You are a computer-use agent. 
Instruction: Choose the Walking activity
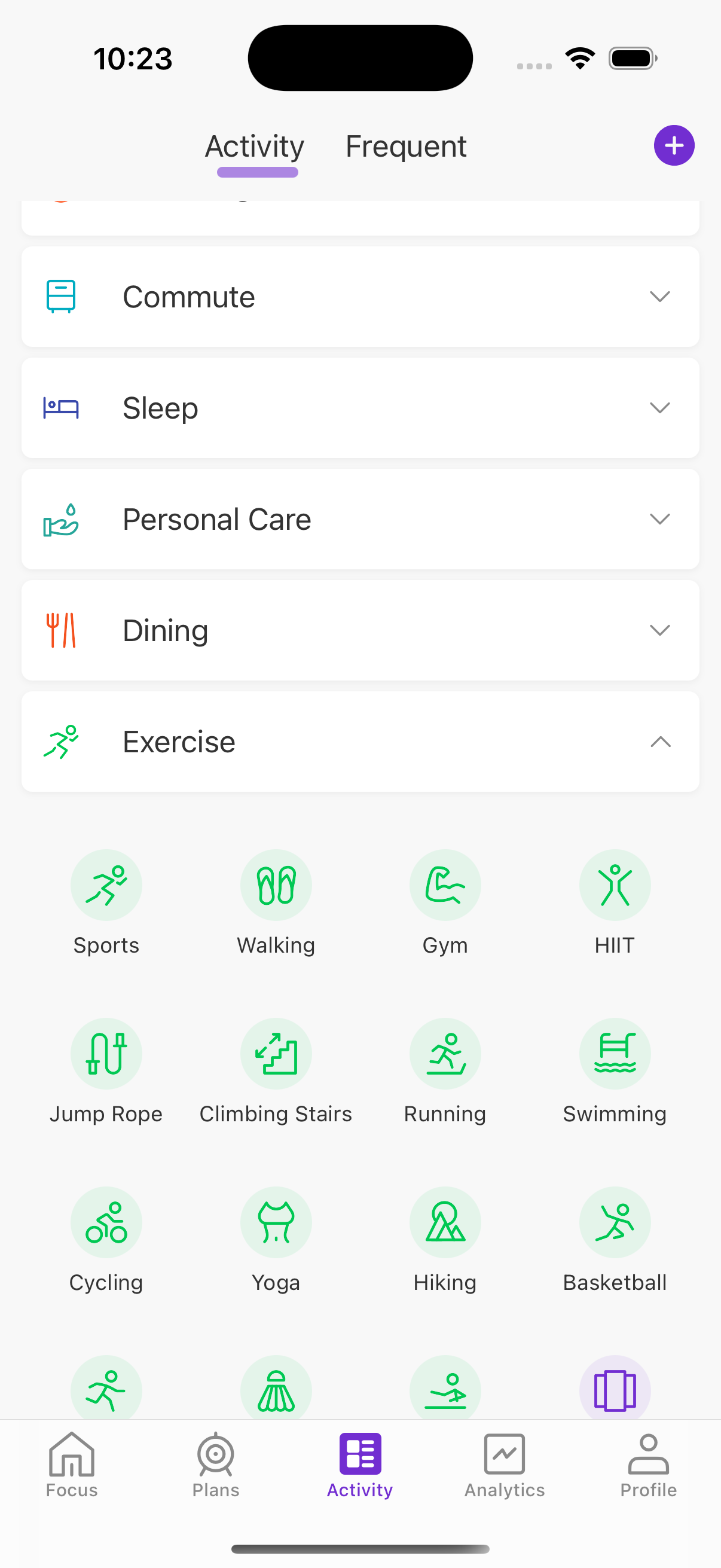(276, 886)
